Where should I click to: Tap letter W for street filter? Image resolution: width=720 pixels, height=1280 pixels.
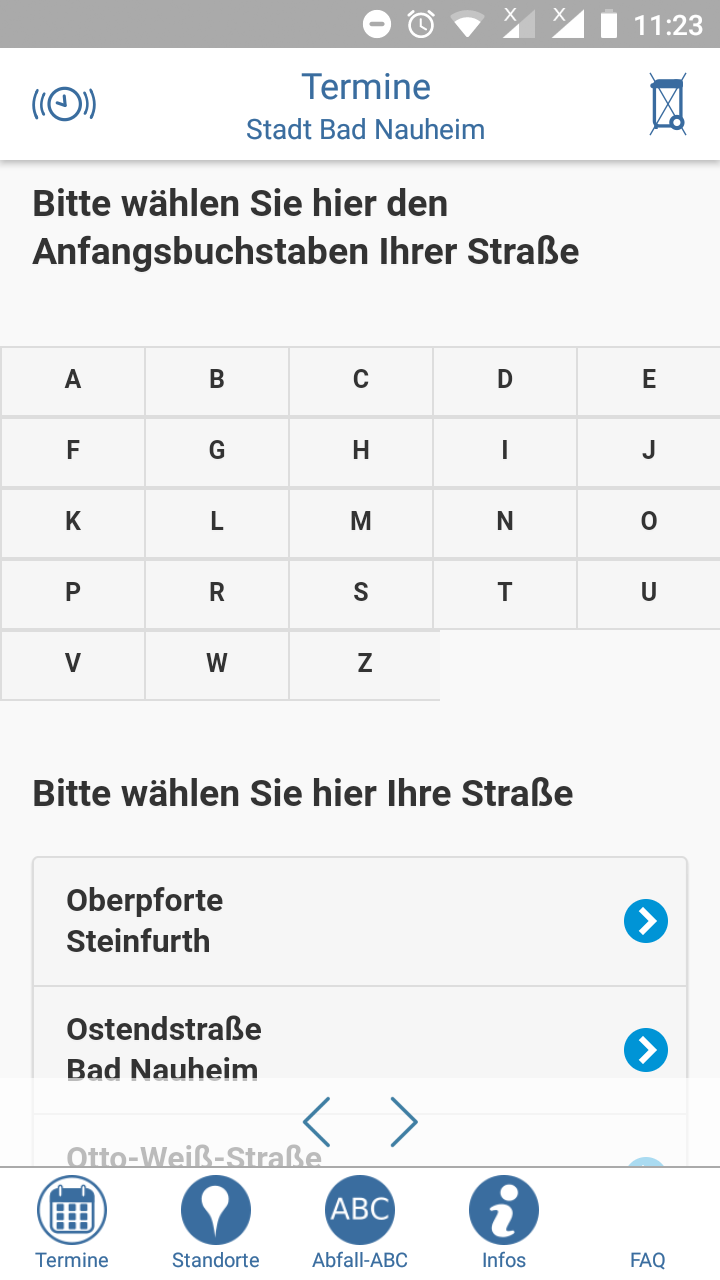(217, 664)
